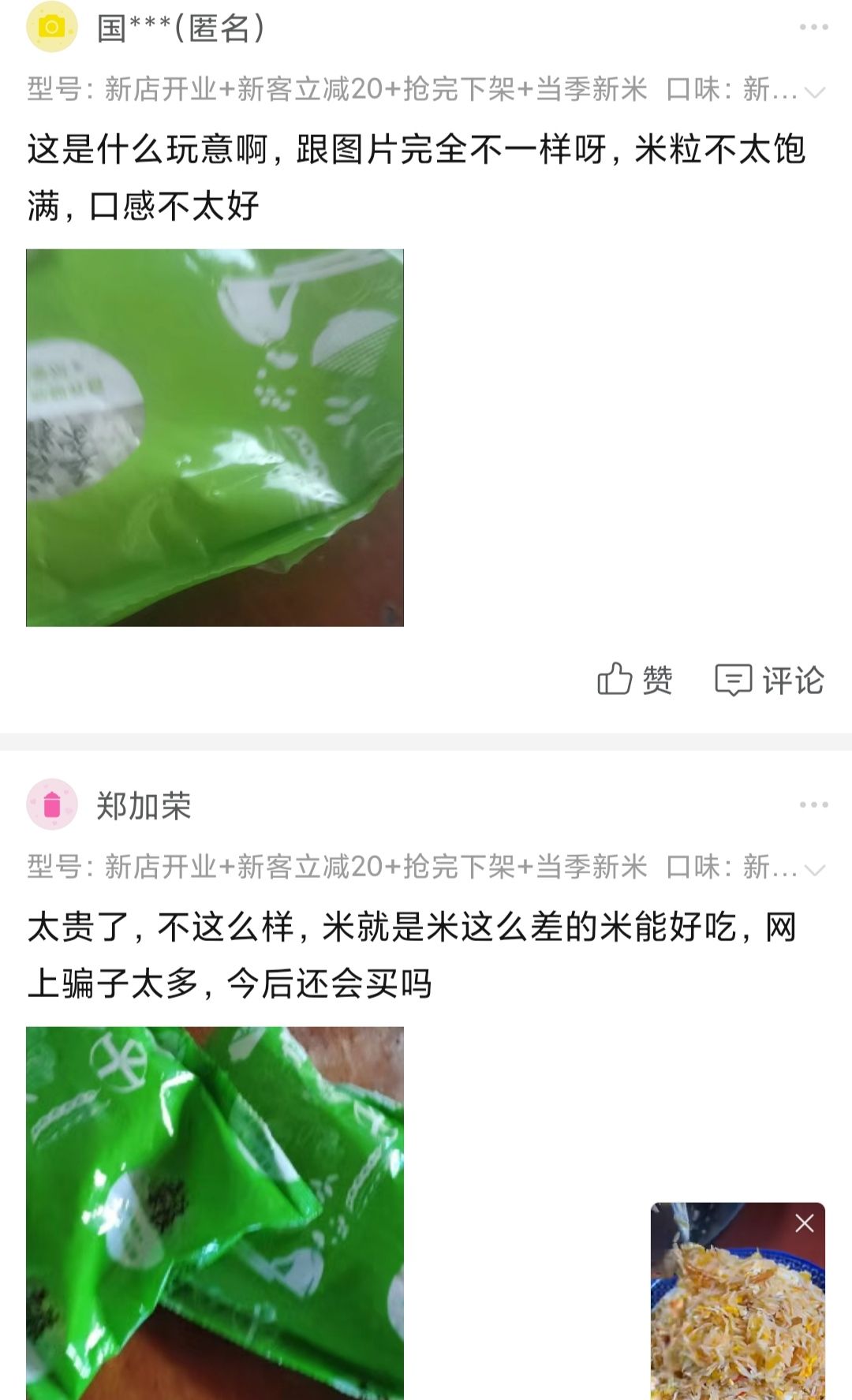
Task: Expand product spec in 国***(匿名) review
Action: pos(814,92)
